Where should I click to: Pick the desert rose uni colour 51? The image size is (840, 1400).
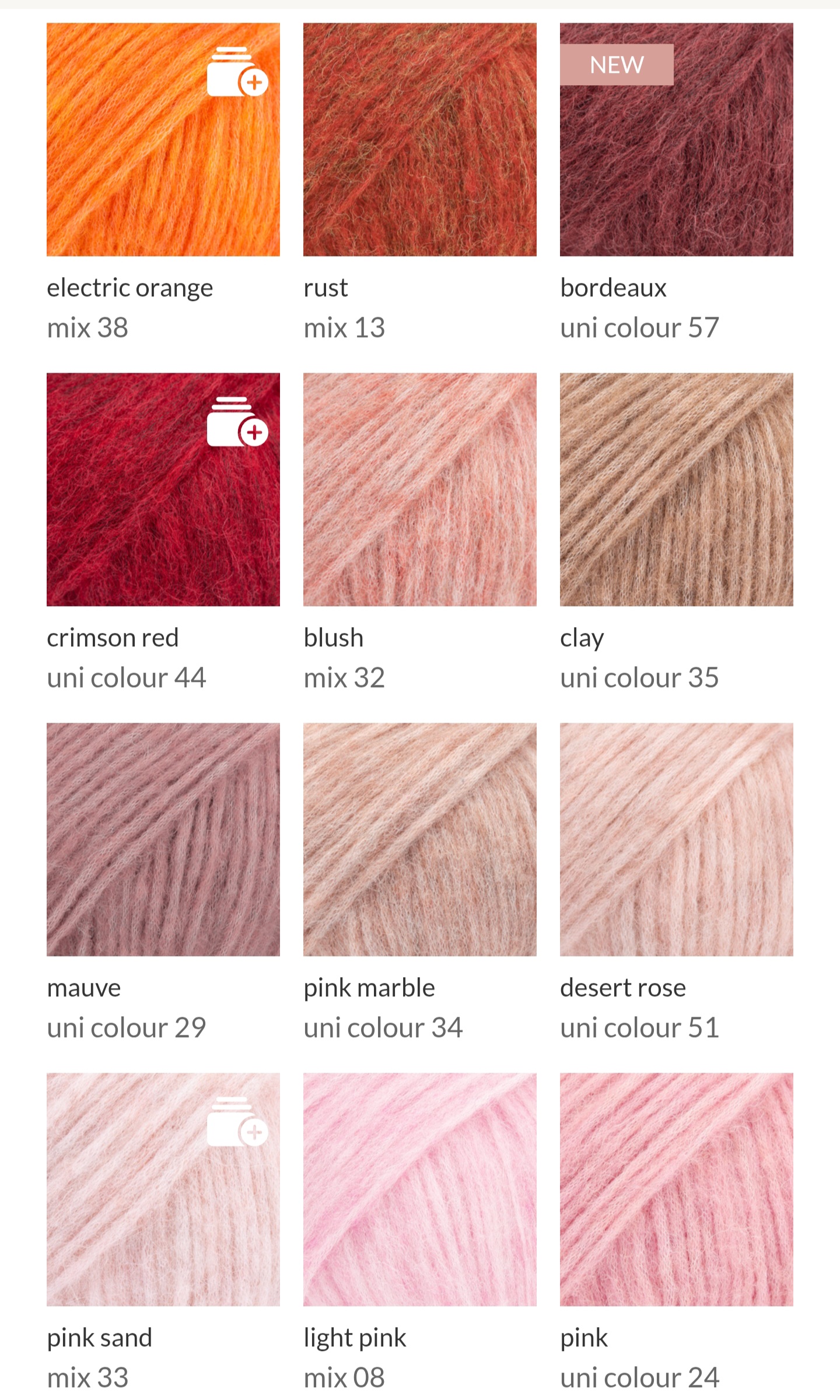tap(676, 840)
